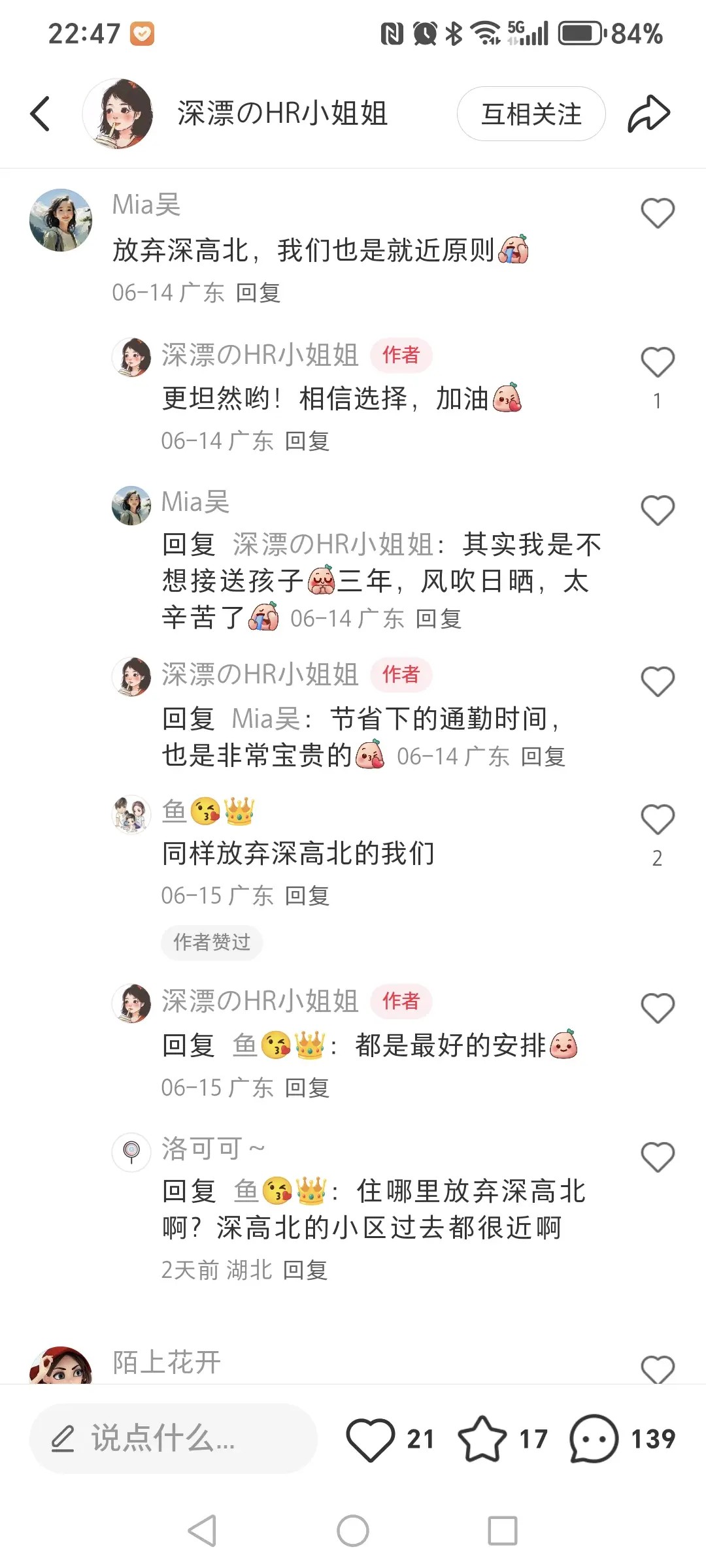This screenshot has width=706, height=1568.
Task: Go back using the top-left arrow
Action: (41, 114)
